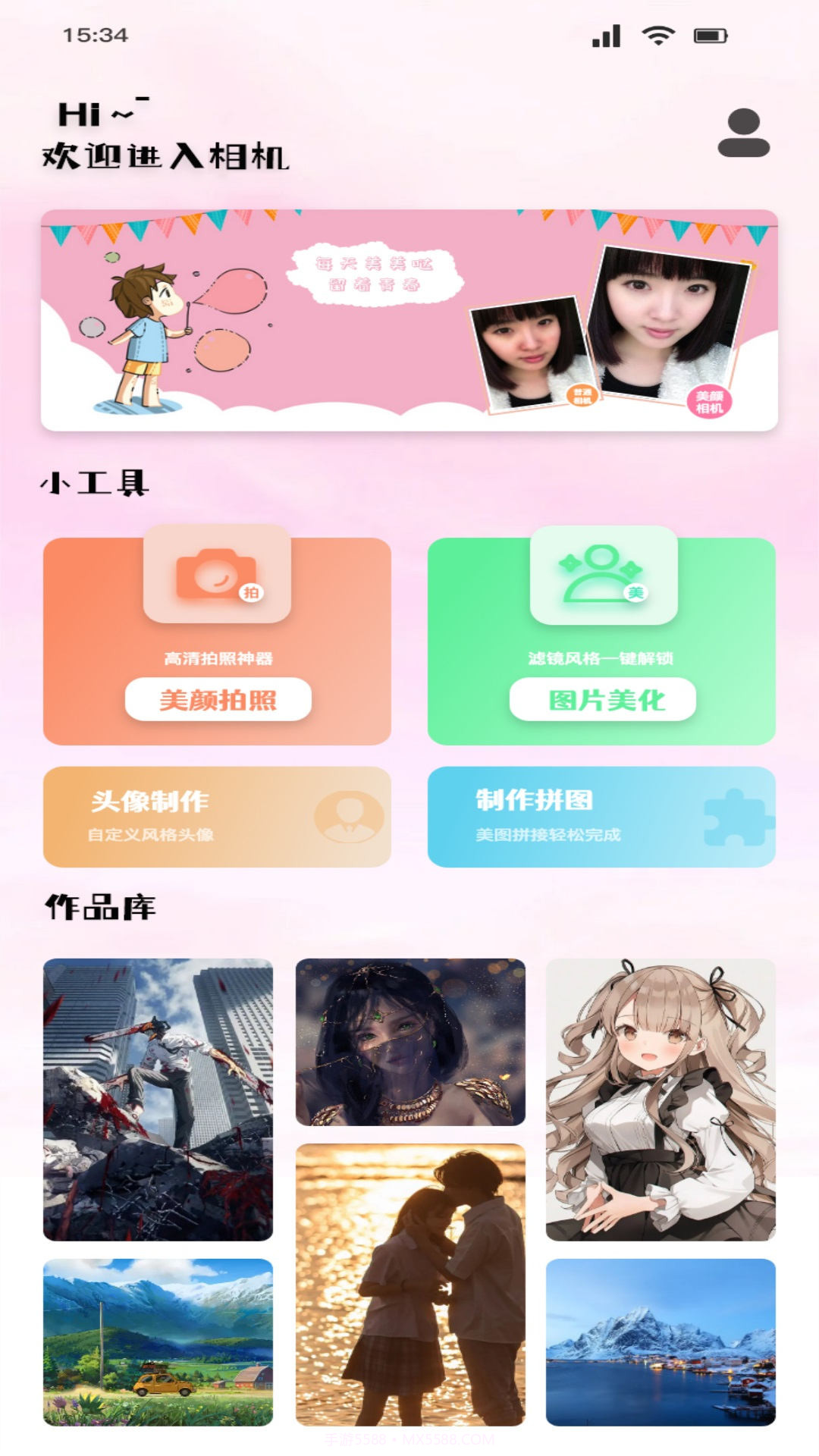Tap the 美颜拍照 button
The image size is (819, 1456).
click(218, 699)
